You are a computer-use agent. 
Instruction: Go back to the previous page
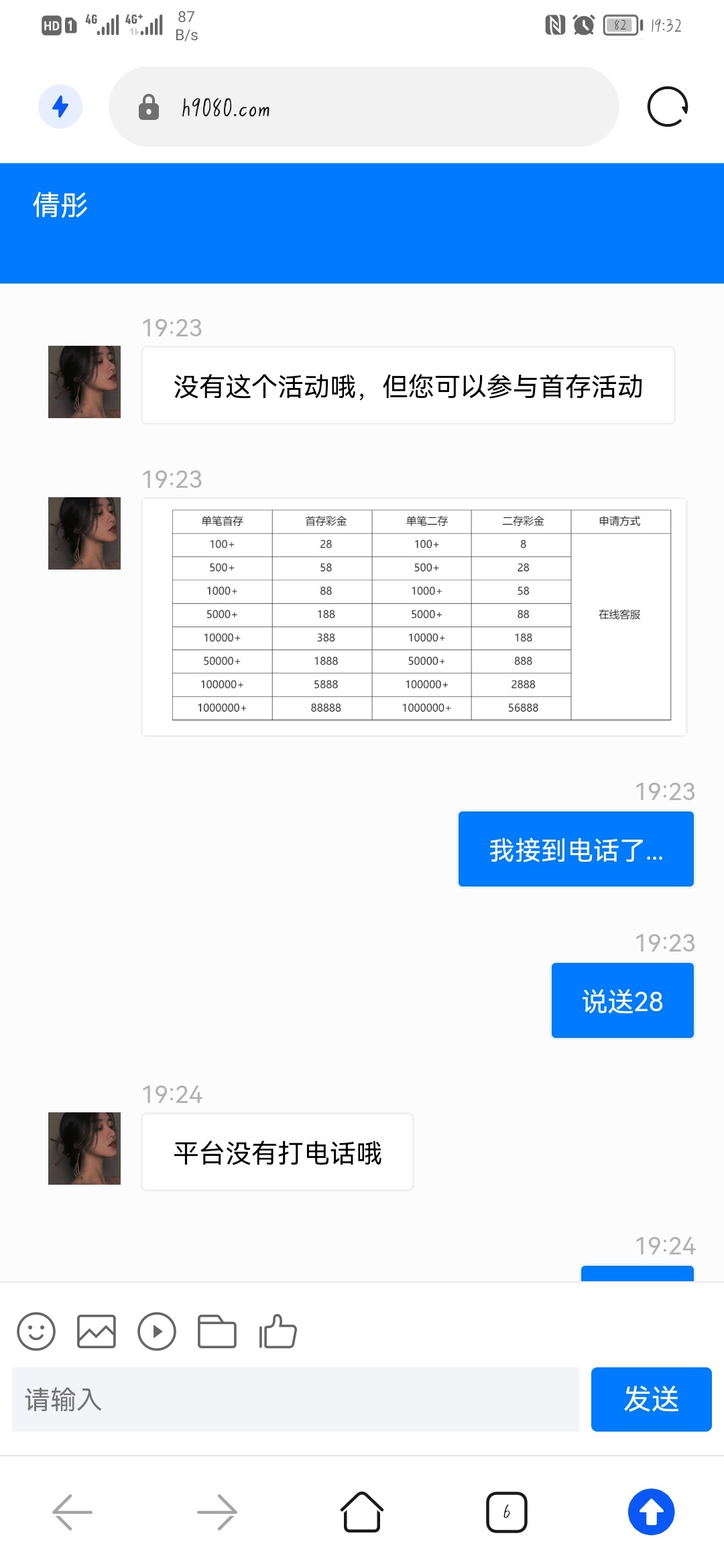tap(72, 1512)
